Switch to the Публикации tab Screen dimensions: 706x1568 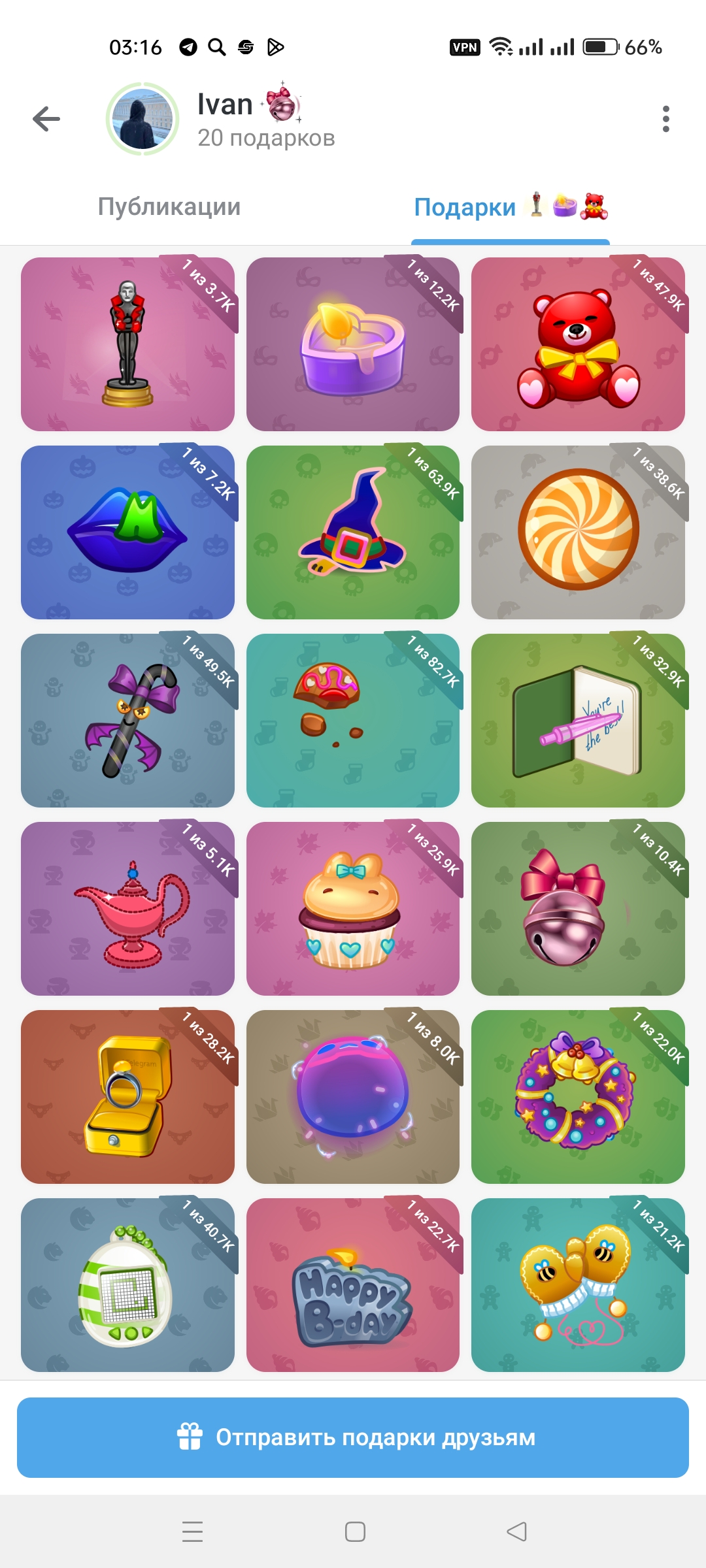(169, 207)
